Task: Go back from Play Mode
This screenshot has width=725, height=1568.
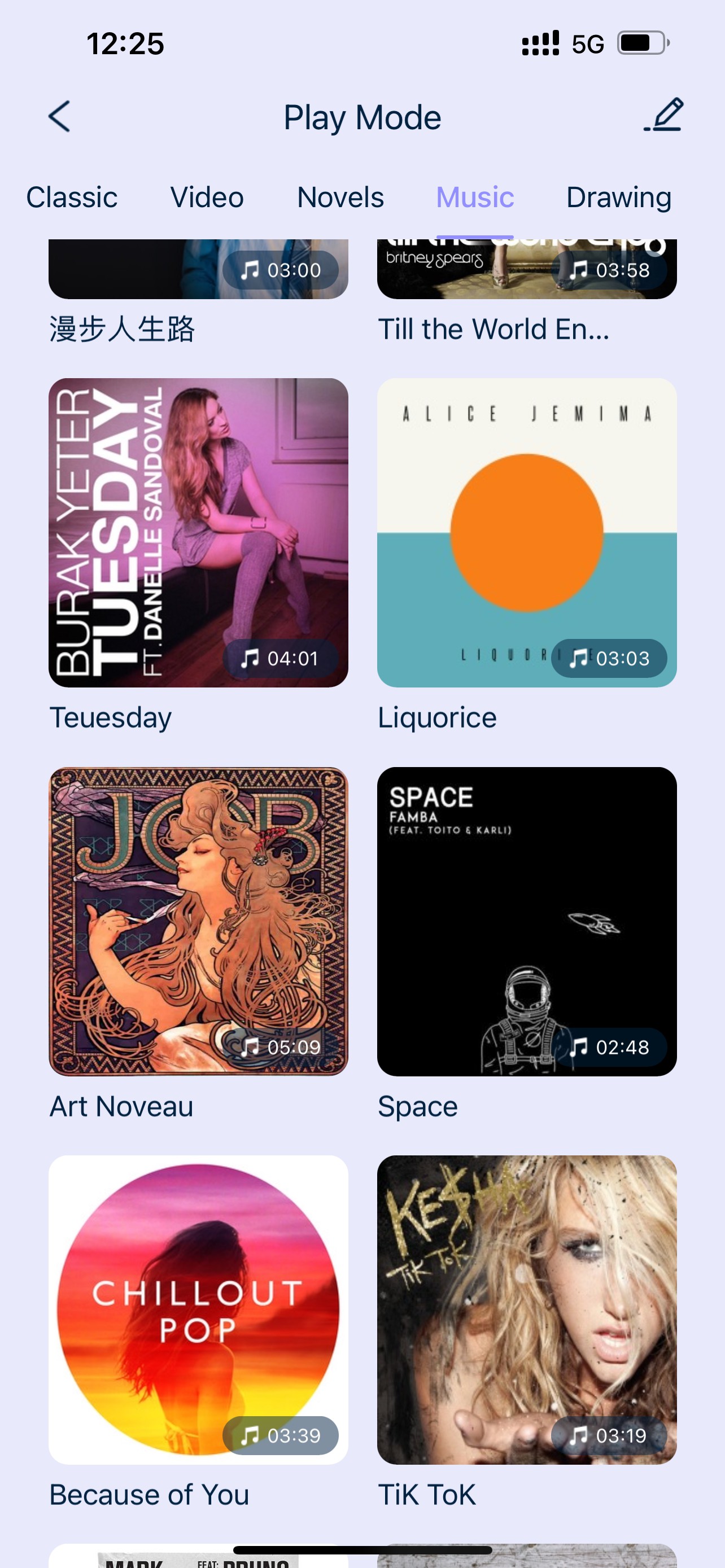Action: (x=60, y=116)
